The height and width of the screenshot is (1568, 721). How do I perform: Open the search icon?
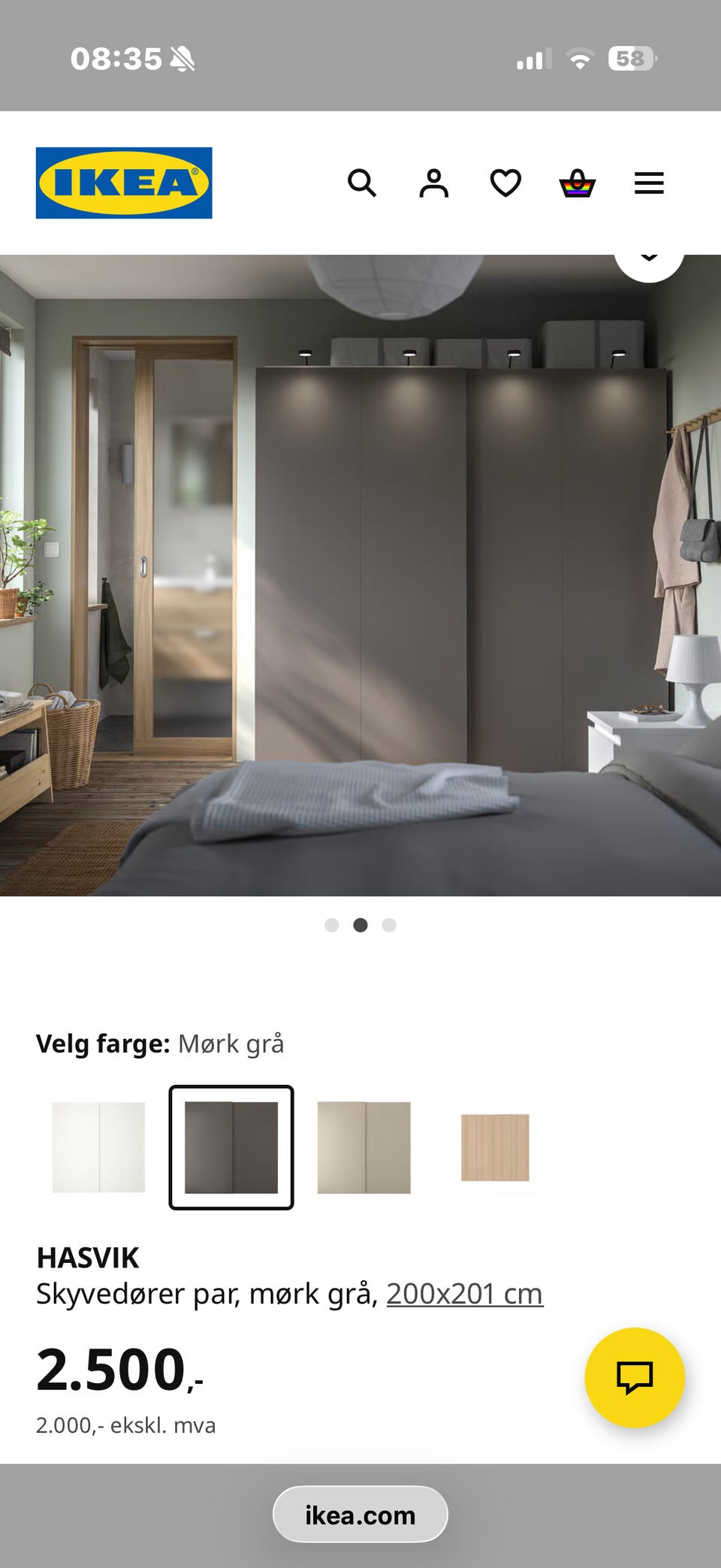(x=364, y=183)
